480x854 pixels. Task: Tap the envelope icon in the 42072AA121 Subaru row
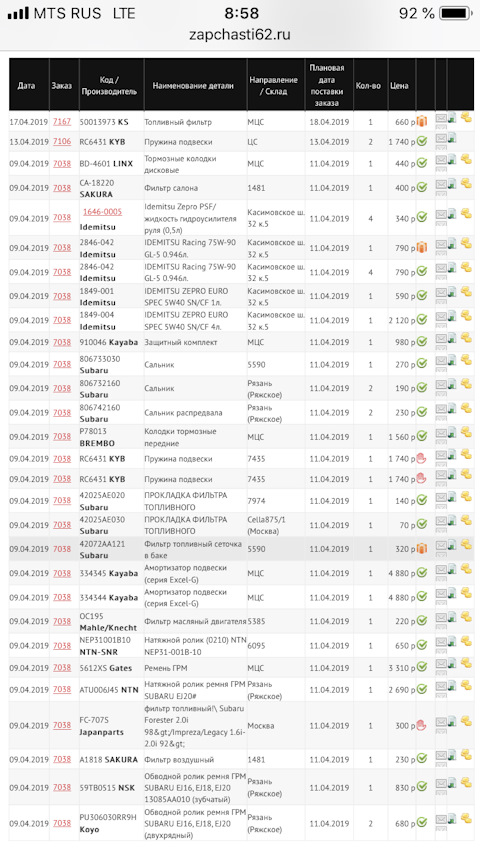(441, 545)
